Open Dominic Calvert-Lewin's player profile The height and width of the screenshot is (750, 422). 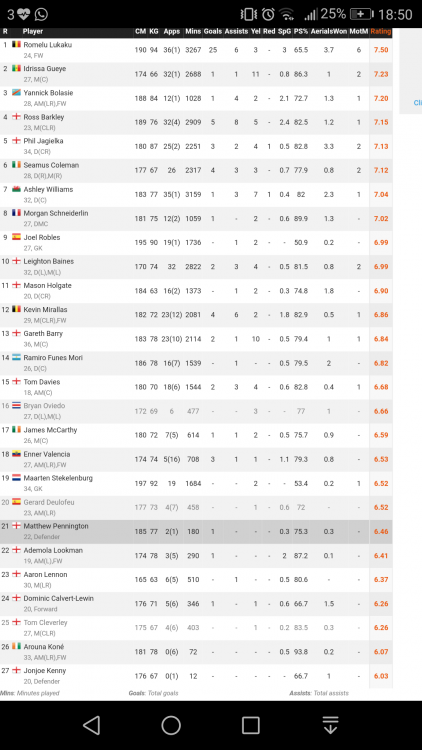(58, 598)
